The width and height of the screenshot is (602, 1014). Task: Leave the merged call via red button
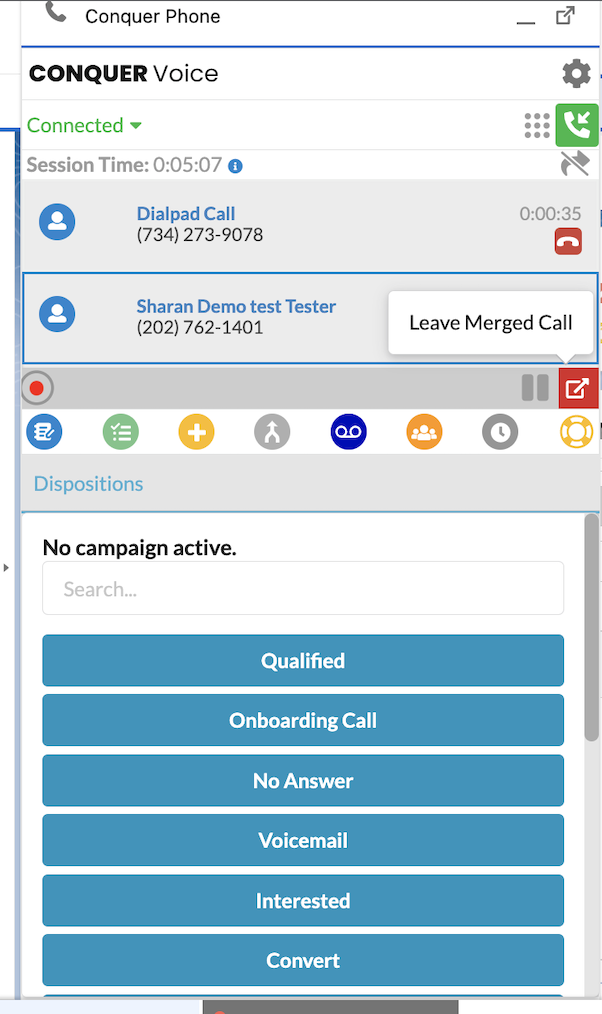click(x=578, y=389)
